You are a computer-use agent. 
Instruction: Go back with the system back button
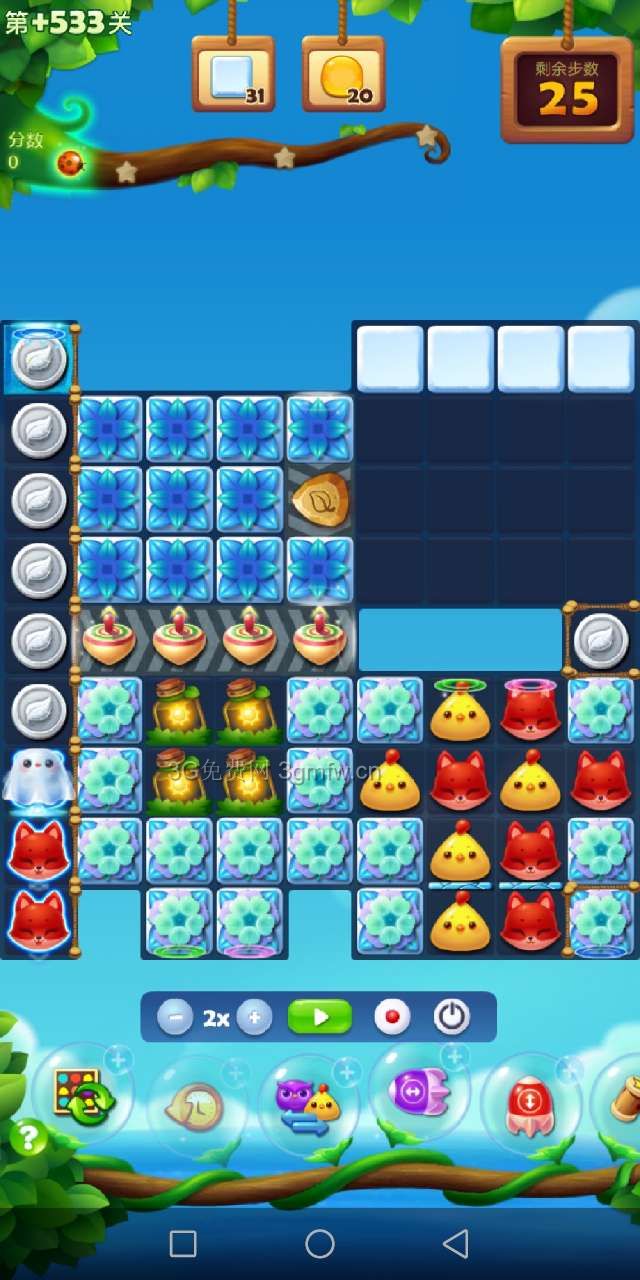point(456,1243)
